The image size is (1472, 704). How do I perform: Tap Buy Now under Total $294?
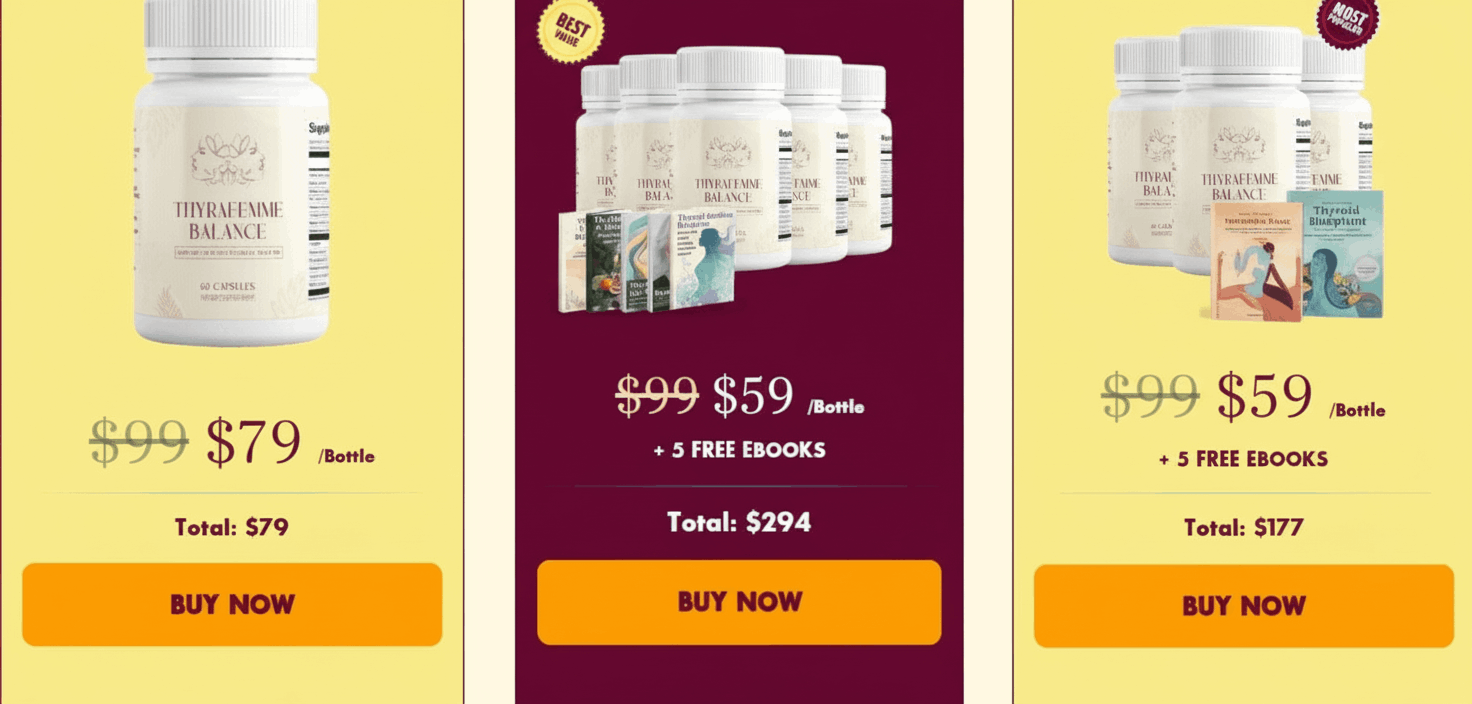739,602
